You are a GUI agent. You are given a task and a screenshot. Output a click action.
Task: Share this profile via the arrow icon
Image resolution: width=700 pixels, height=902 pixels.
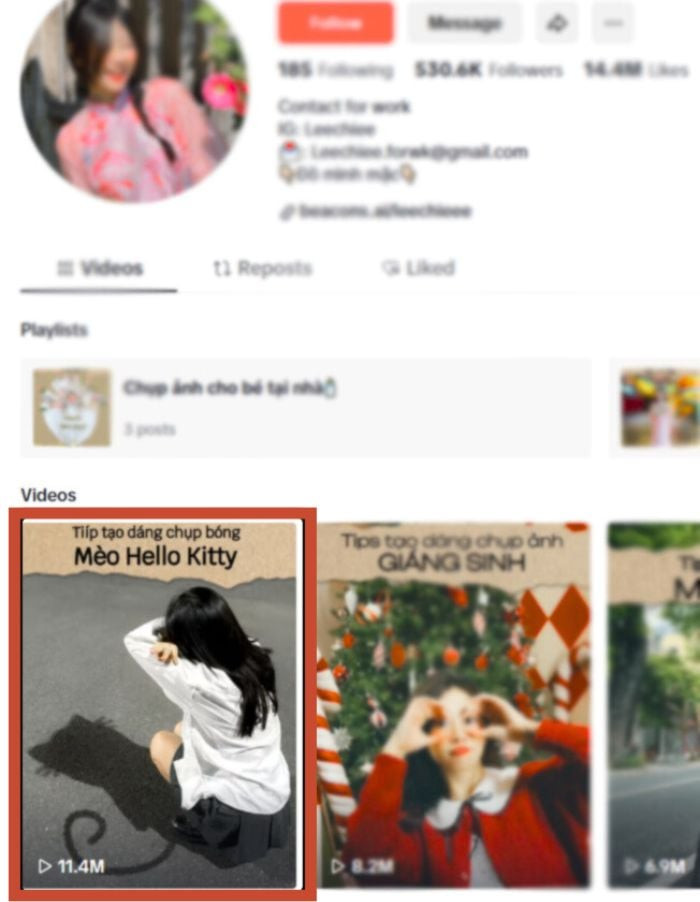tap(556, 23)
